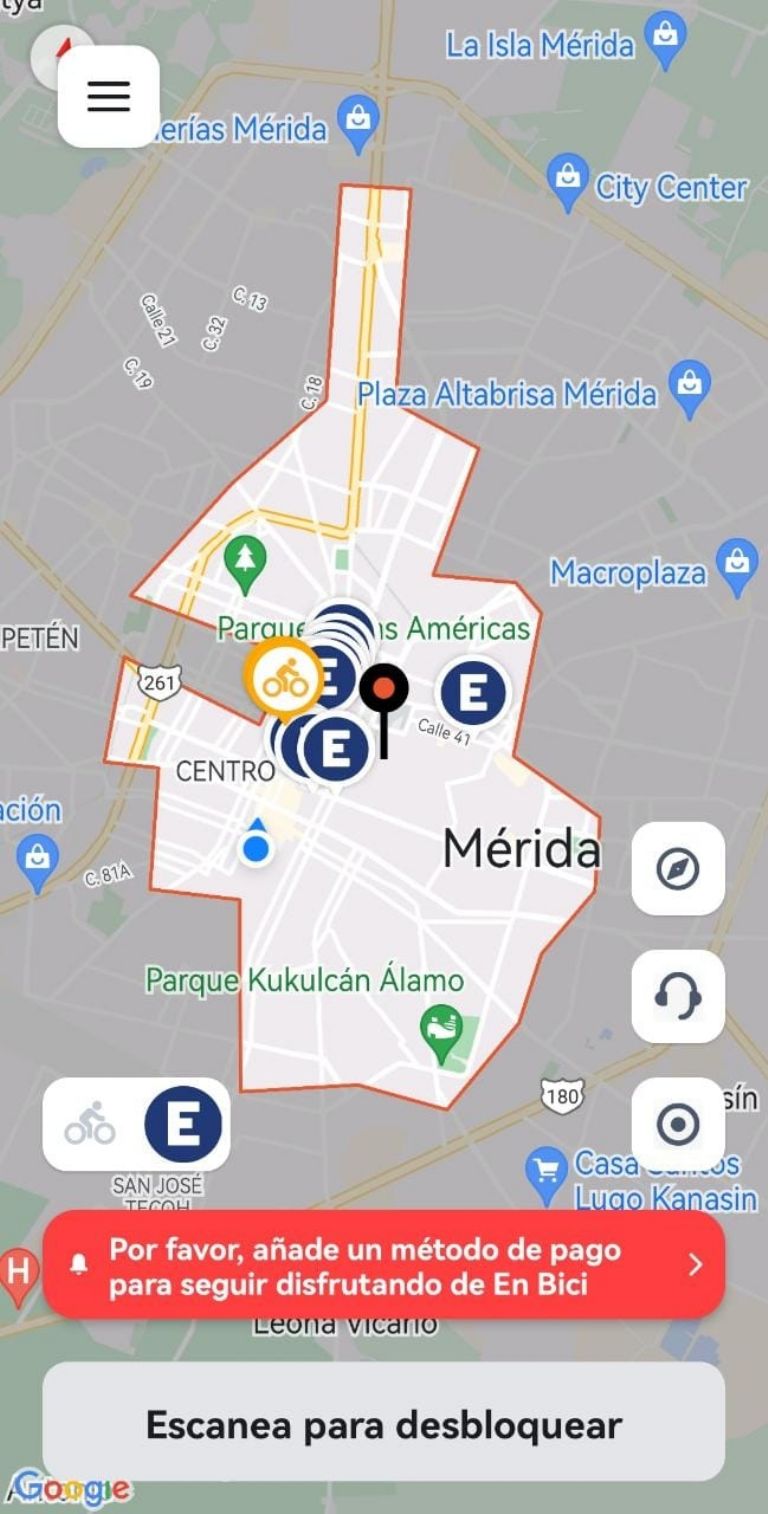Switch to the regular bicycle filter
768x1514 pixels.
tap(90, 1124)
